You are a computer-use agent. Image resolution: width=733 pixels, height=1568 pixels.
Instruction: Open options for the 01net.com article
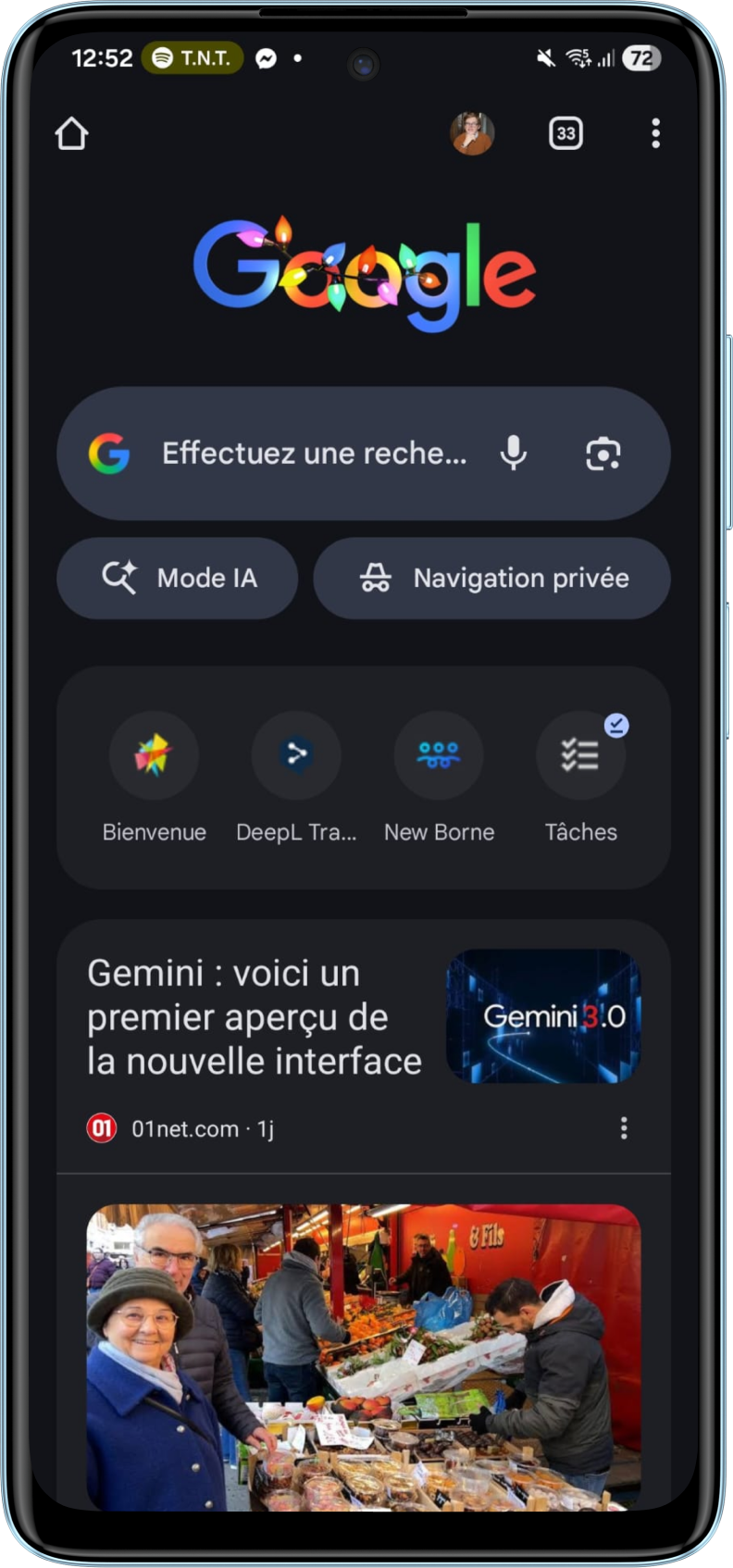(x=624, y=1128)
